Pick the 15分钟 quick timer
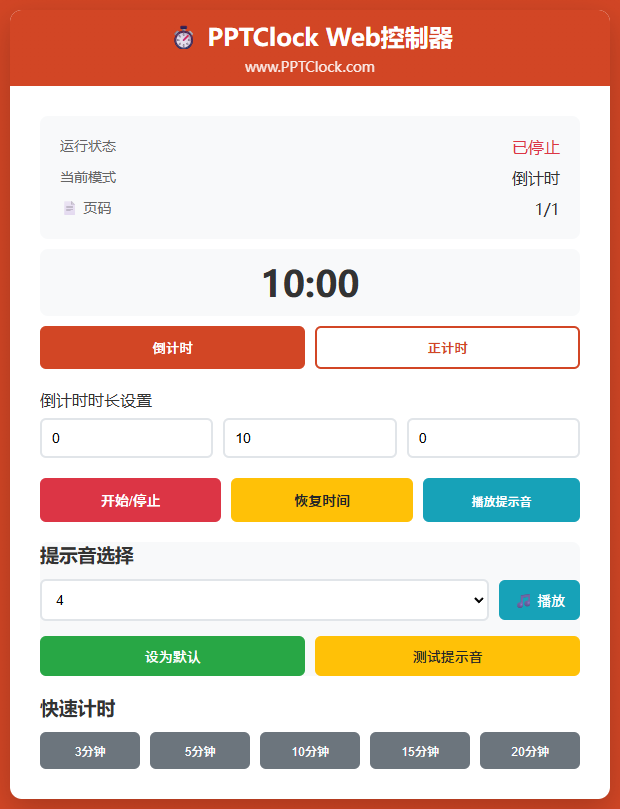This screenshot has height=809, width=620. 420,751
